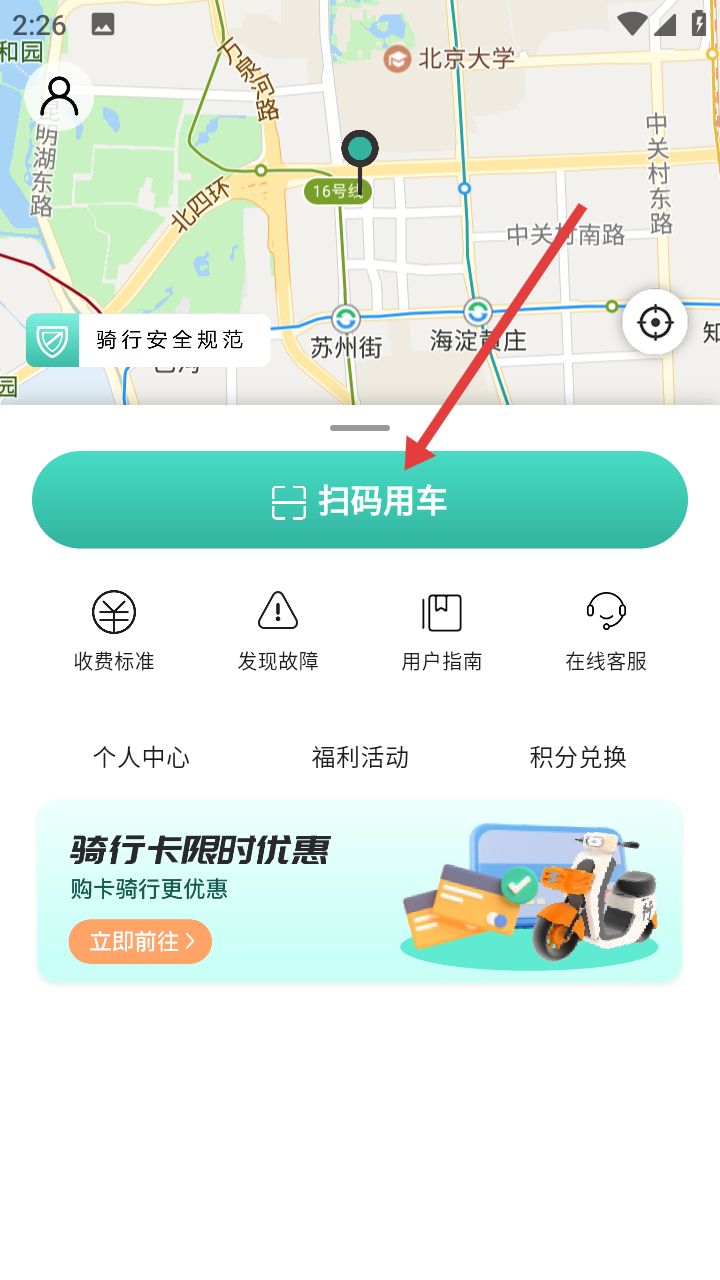Open the user profile avatar icon
Screen dimensions: 720x1280
click(x=59, y=96)
